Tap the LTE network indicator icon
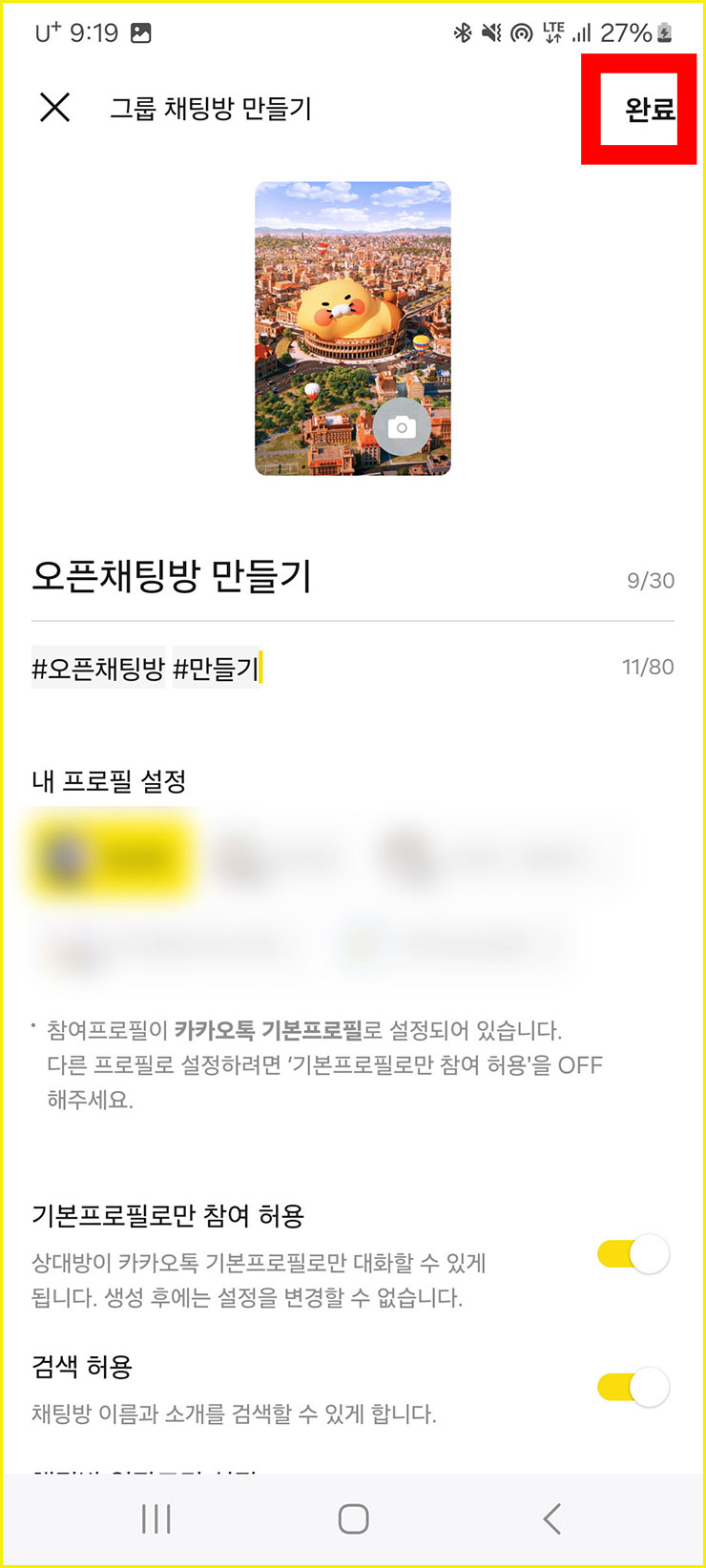The width and height of the screenshot is (706, 1568). click(x=554, y=31)
